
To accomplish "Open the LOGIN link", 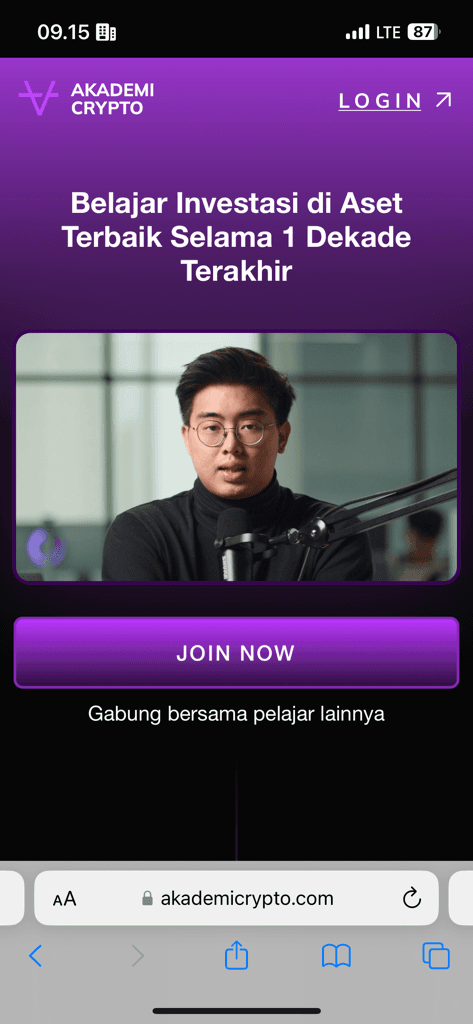I will (395, 101).
